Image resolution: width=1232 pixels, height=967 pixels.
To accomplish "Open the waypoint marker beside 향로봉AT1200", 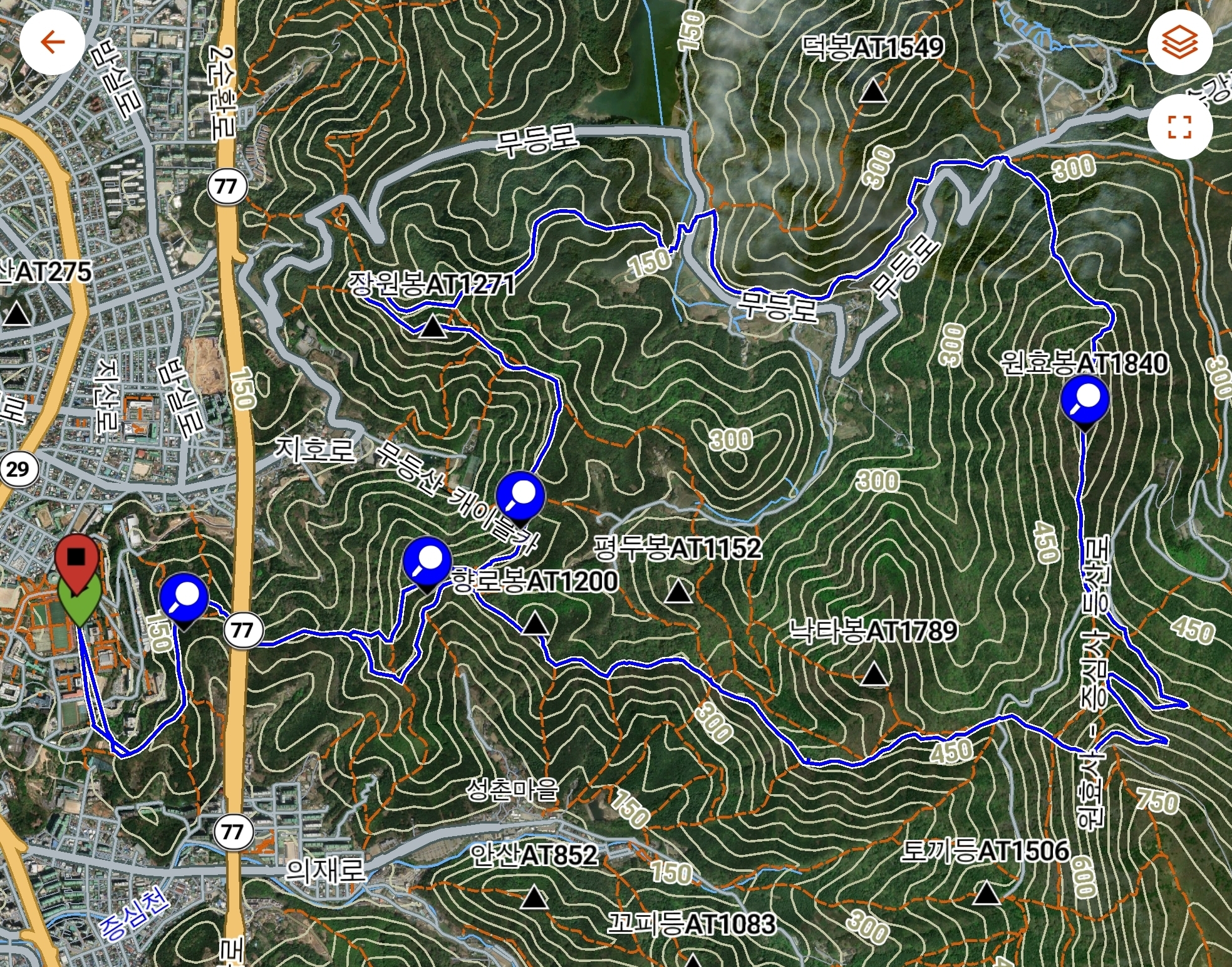I will pos(427,562).
